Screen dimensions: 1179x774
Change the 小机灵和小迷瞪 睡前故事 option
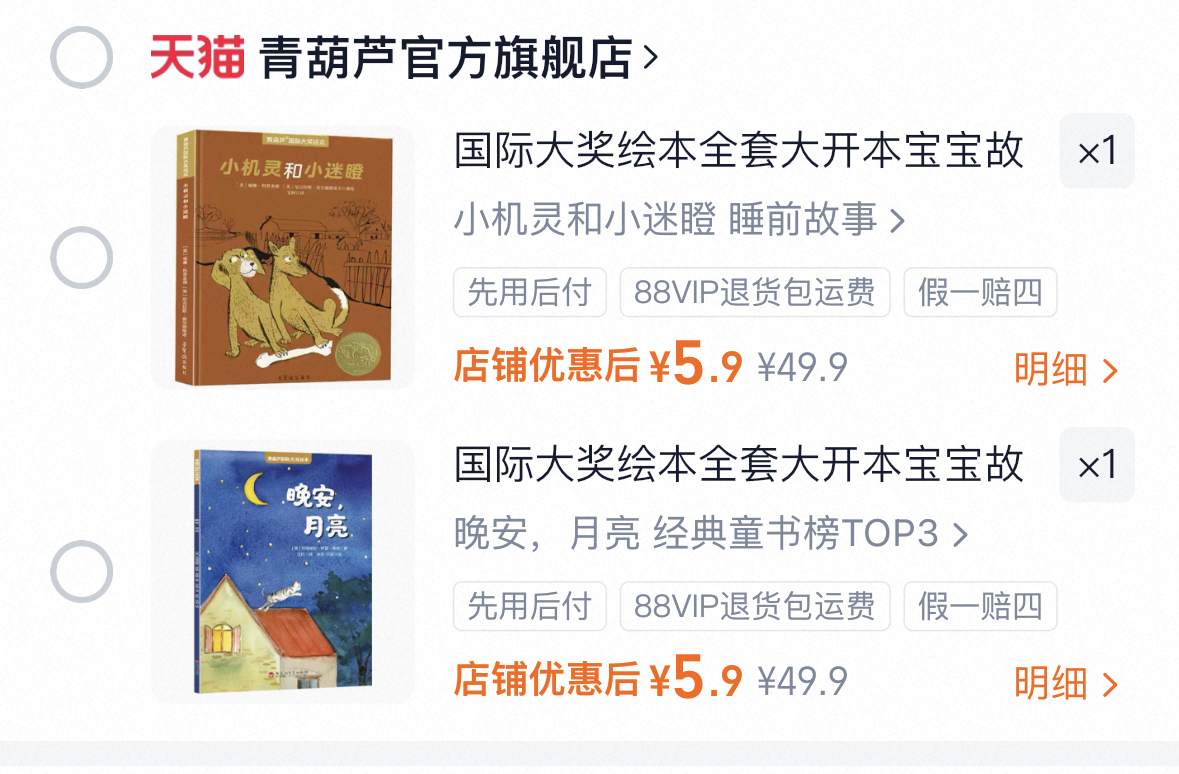678,220
